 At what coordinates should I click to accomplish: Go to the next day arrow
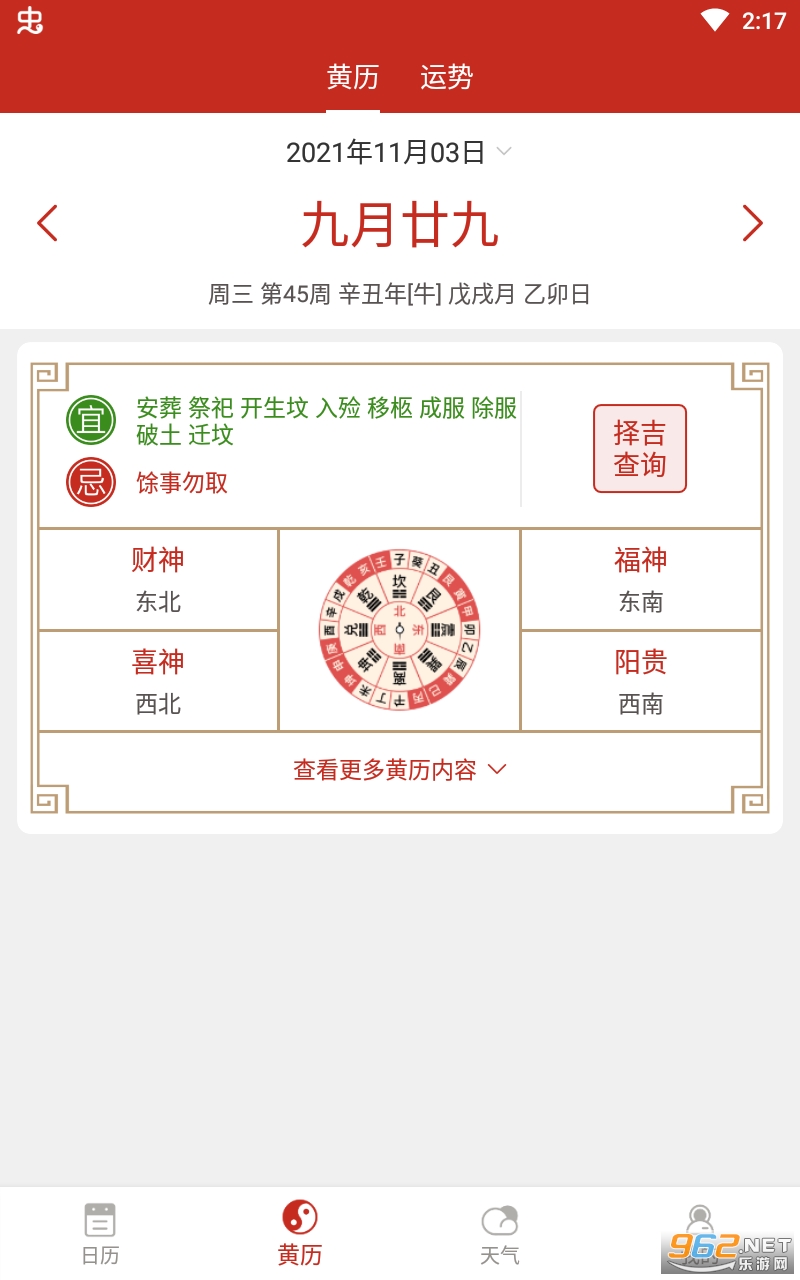pos(753,223)
